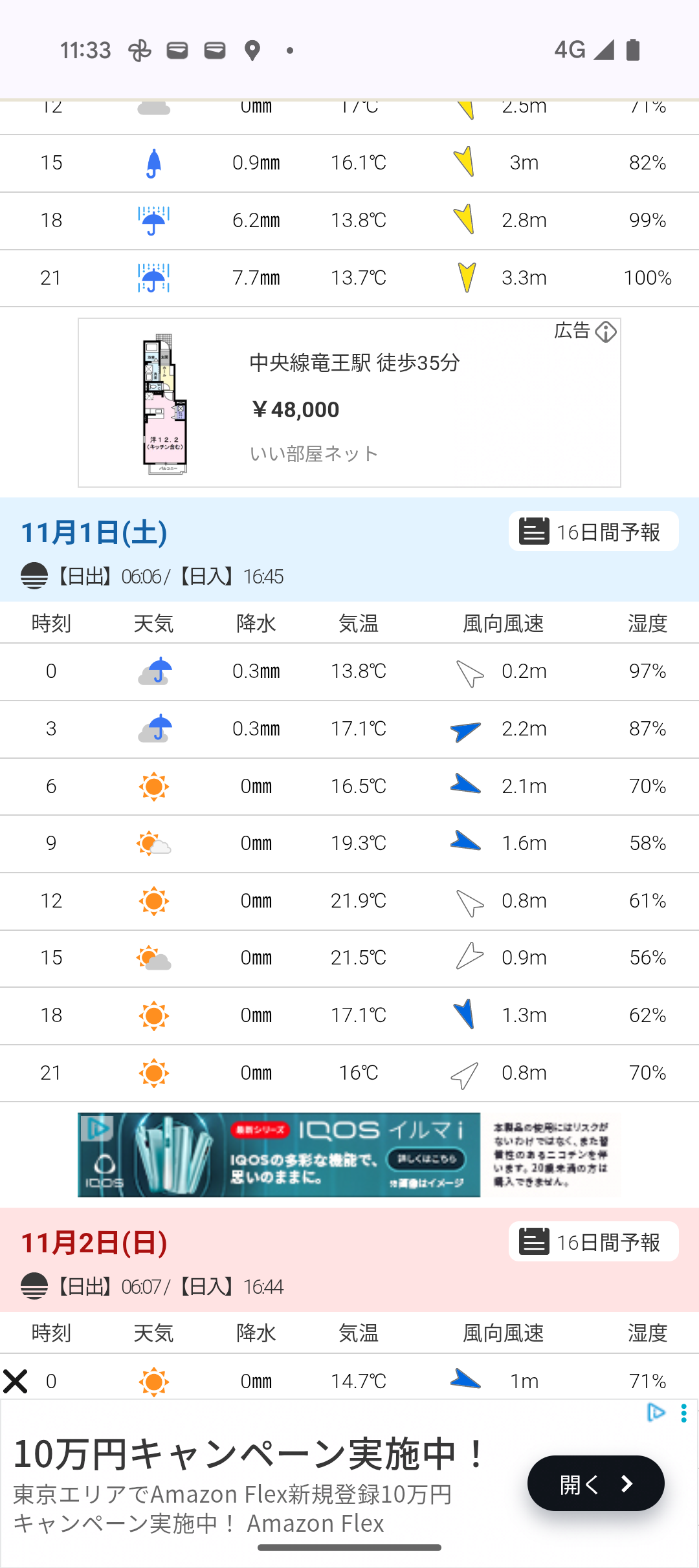Open the IQOS イルマ i banner ad

coord(349,1155)
